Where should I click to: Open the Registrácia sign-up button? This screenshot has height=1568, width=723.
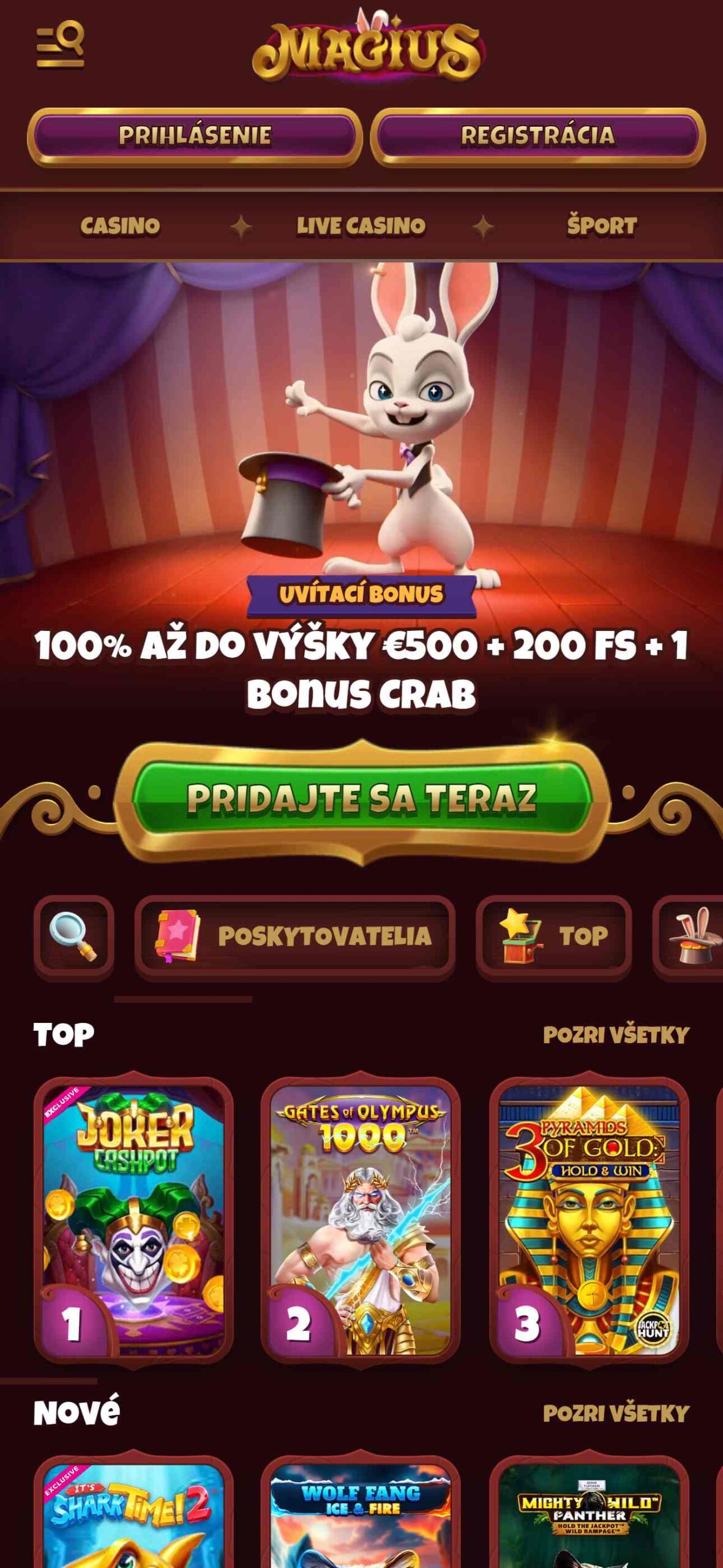pyautogui.click(x=538, y=136)
